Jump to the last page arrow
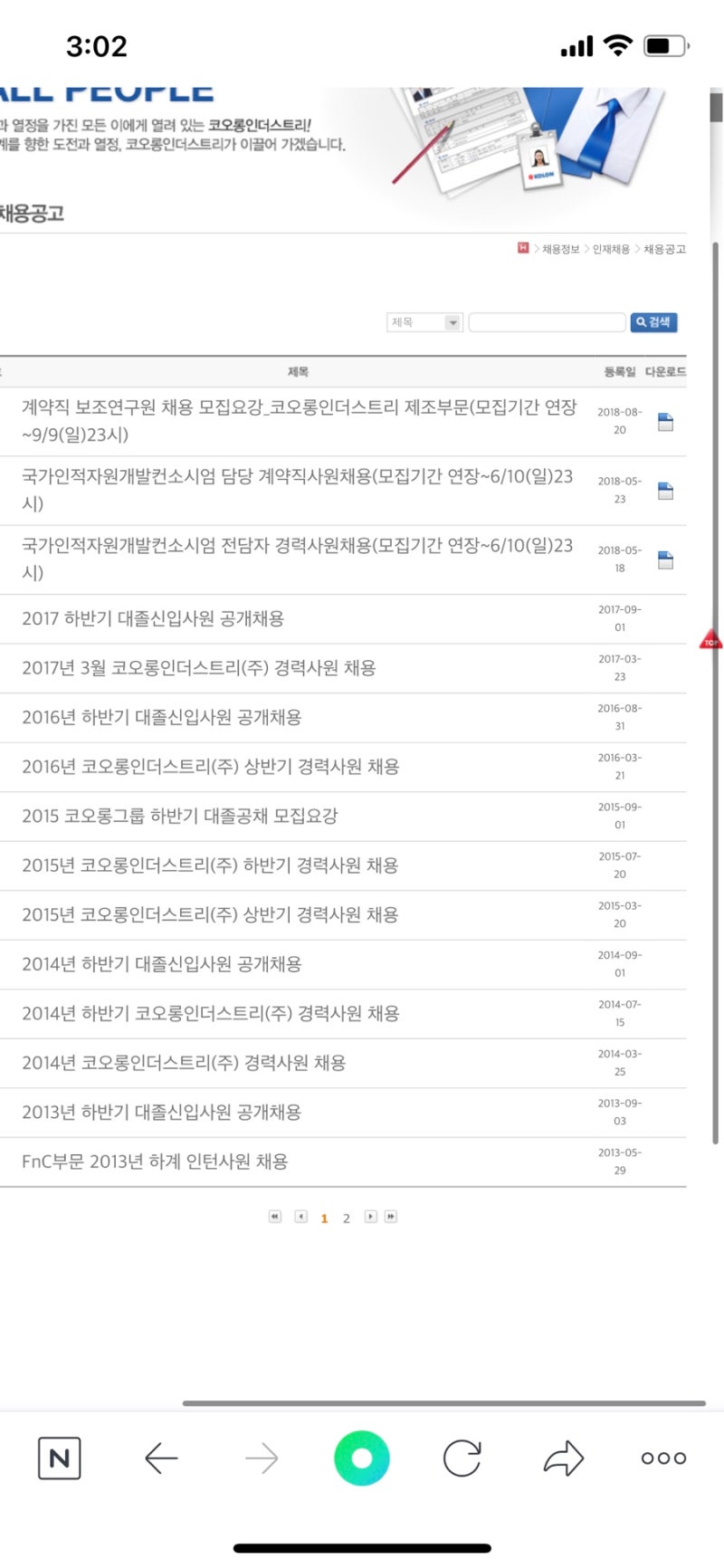This screenshot has height=1568, width=724. [391, 1218]
